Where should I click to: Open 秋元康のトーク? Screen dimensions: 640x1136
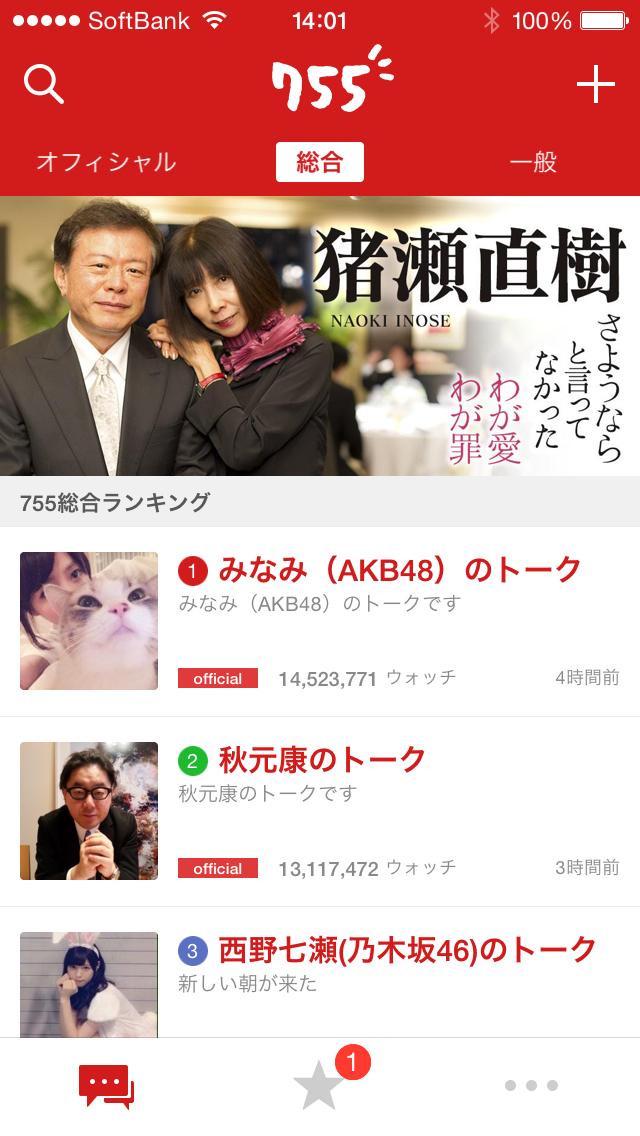coord(322,760)
